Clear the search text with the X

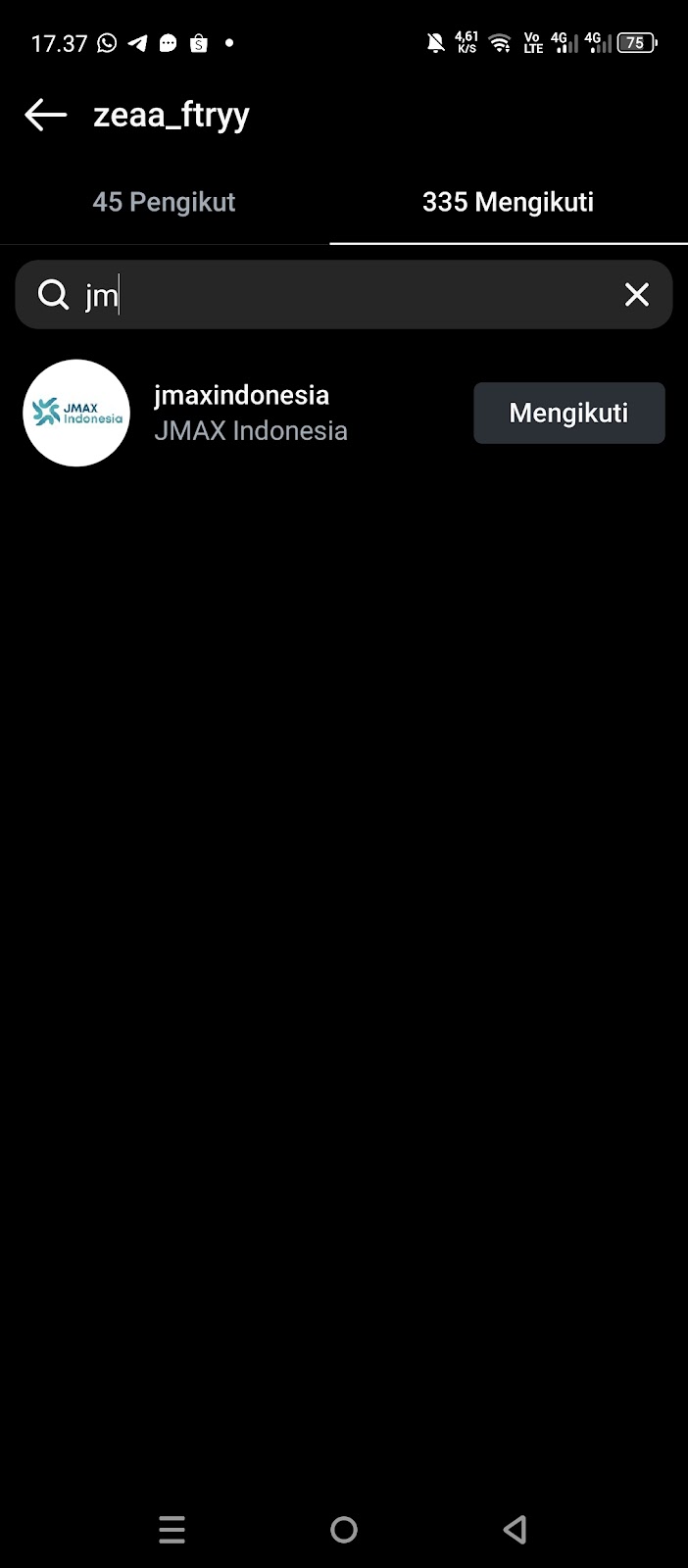coord(637,294)
